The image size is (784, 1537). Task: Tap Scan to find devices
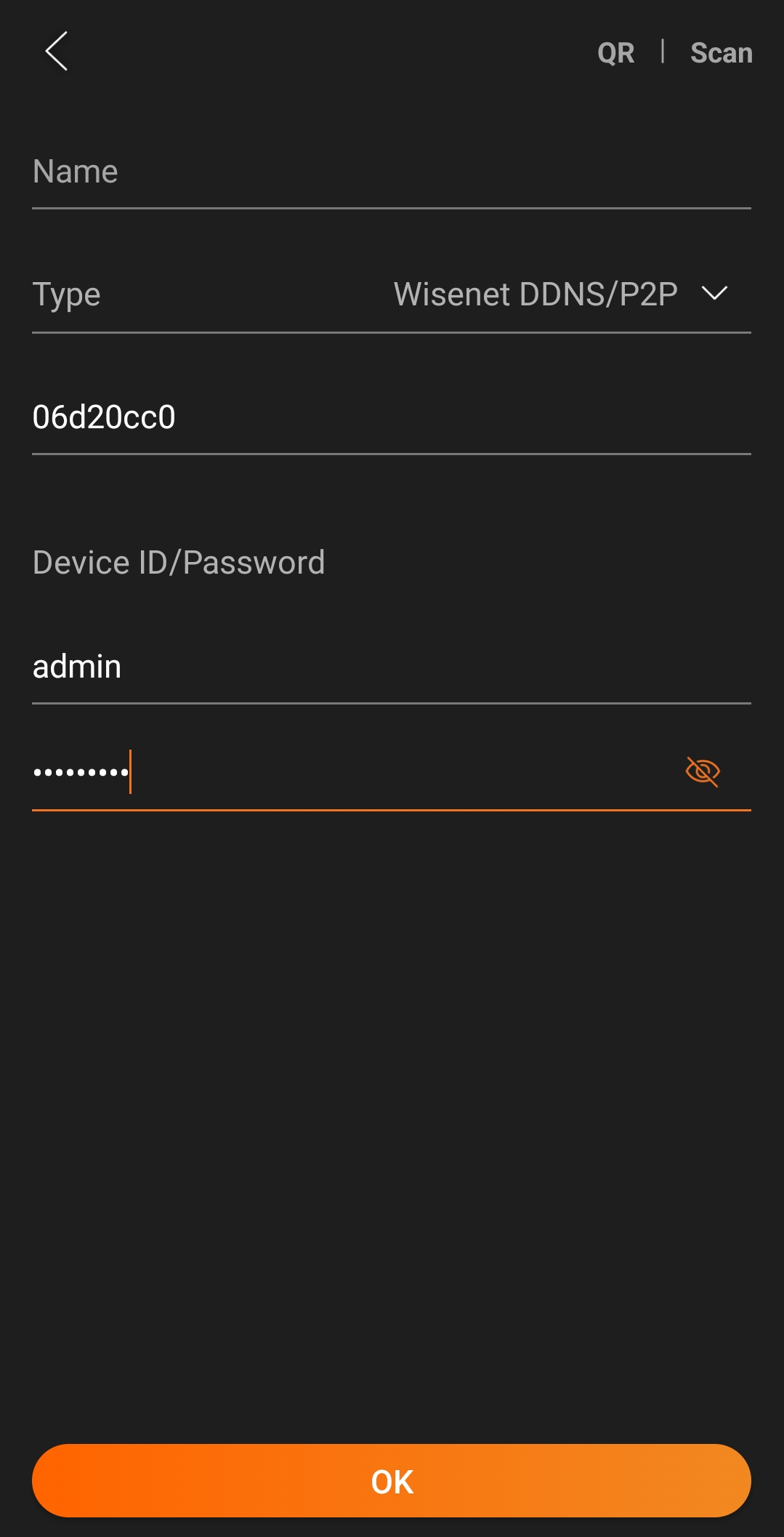(721, 53)
